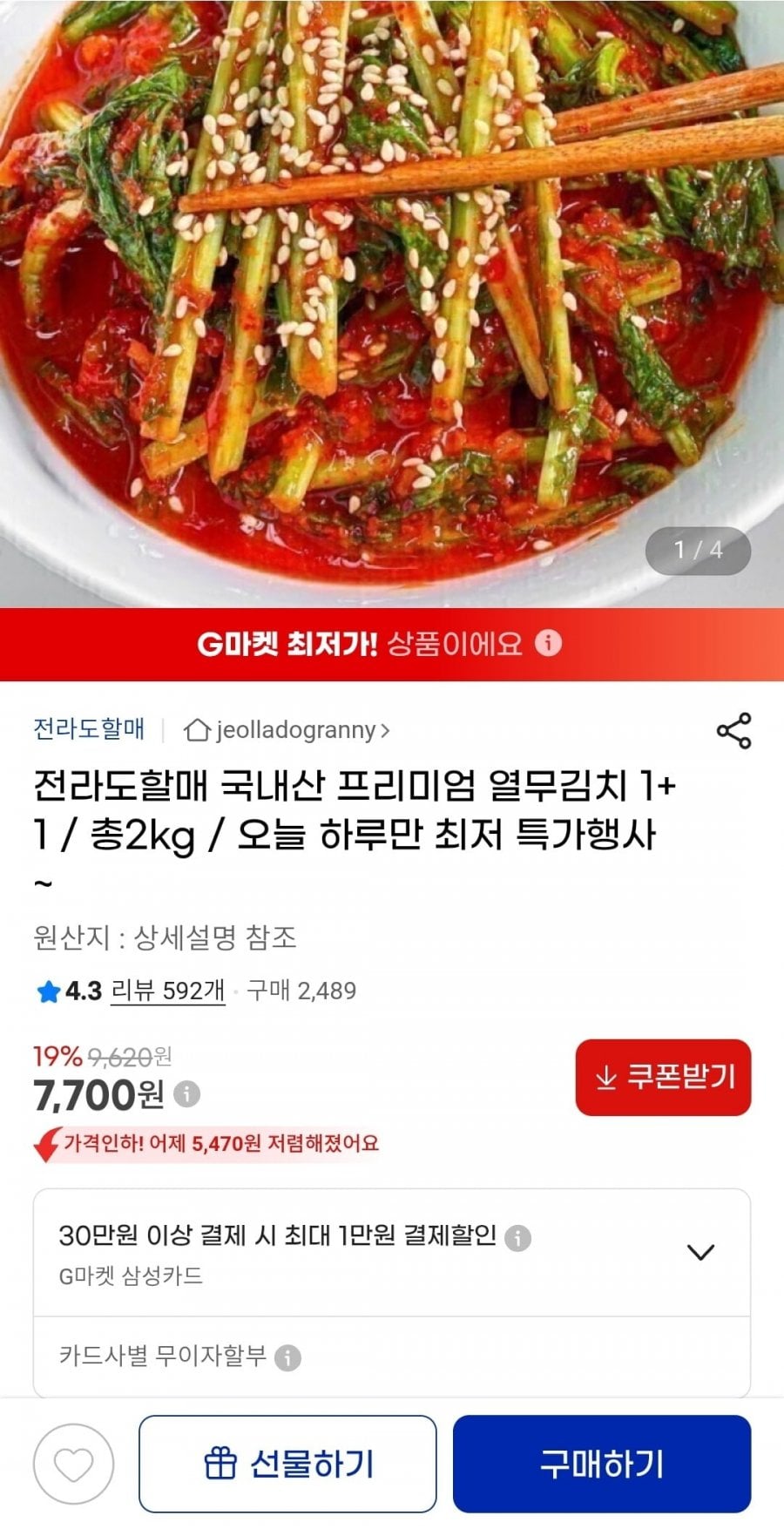Tap 구매하기 to buy now

click(x=601, y=1465)
